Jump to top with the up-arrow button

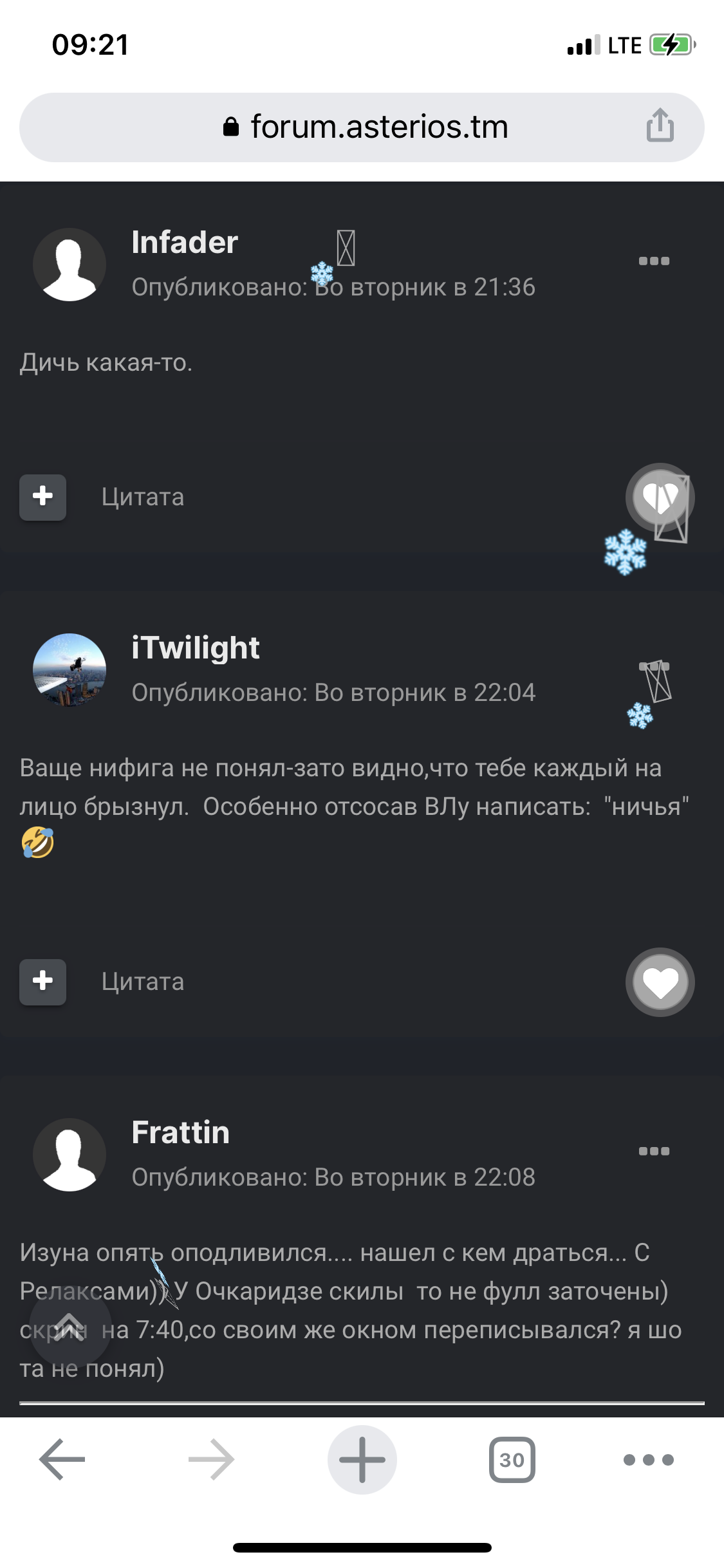pos(70,1325)
